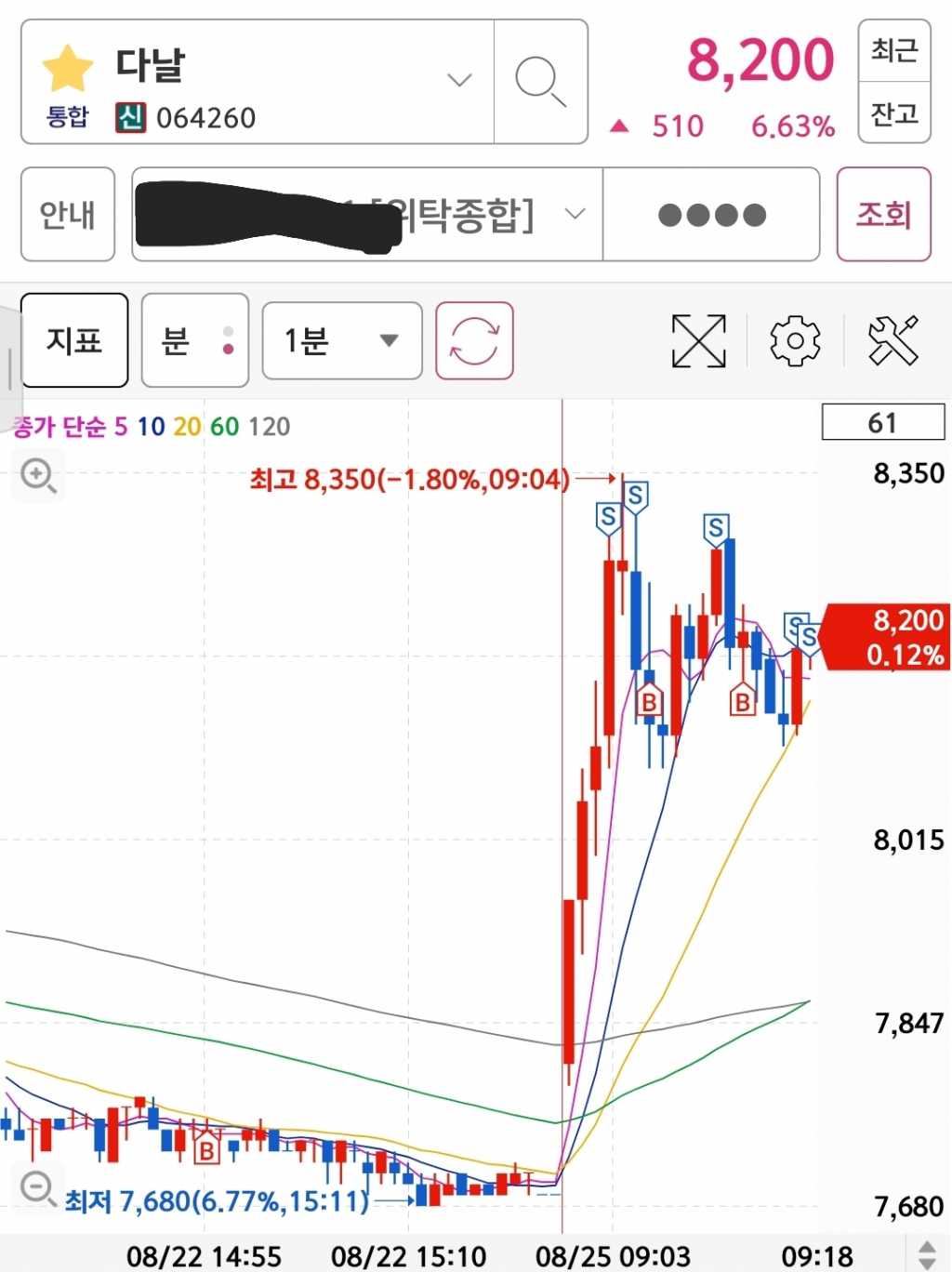The width and height of the screenshot is (952, 1272).
Task: Change the 분 chart period type
Action: (x=194, y=340)
